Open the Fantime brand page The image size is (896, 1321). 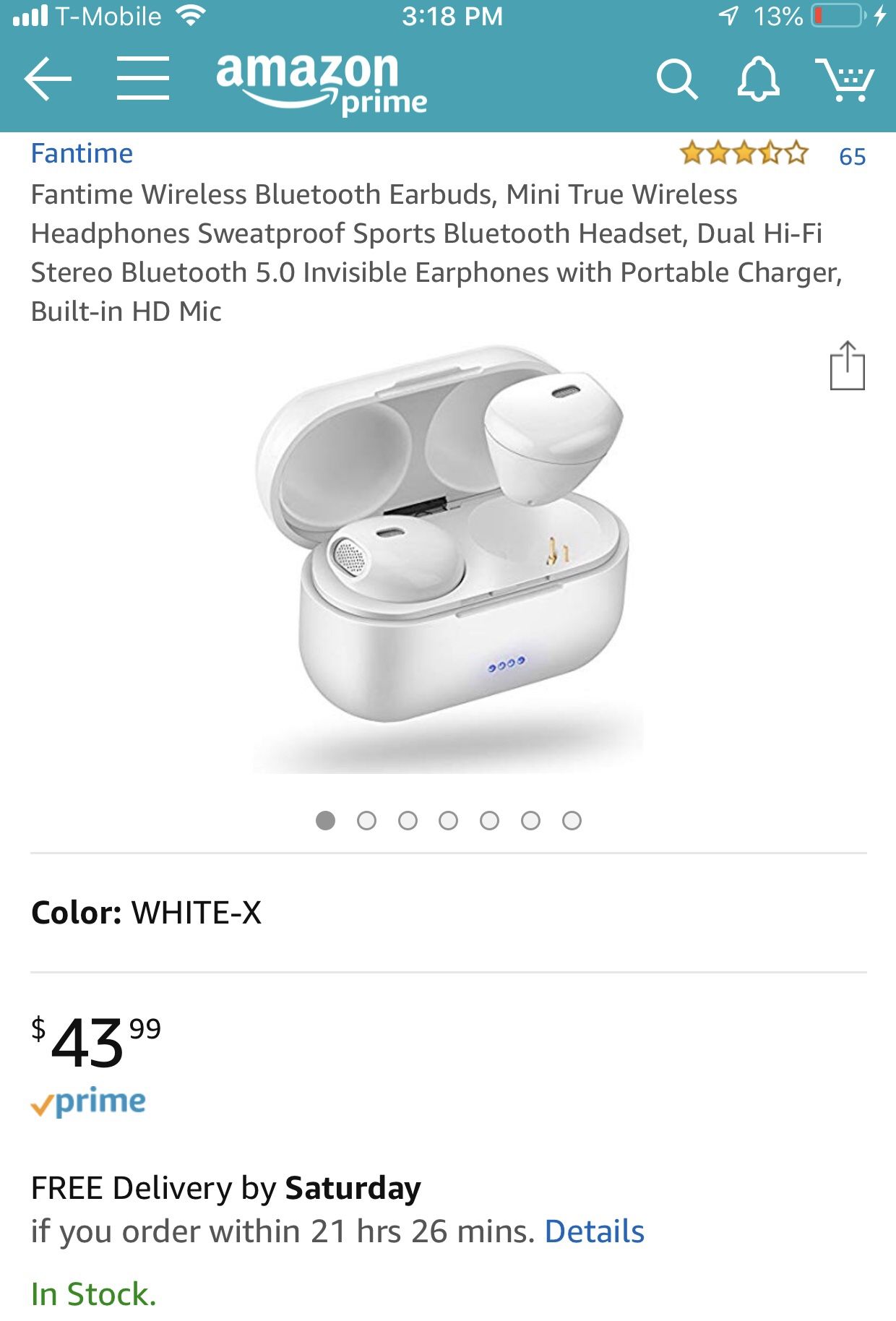point(81,152)
